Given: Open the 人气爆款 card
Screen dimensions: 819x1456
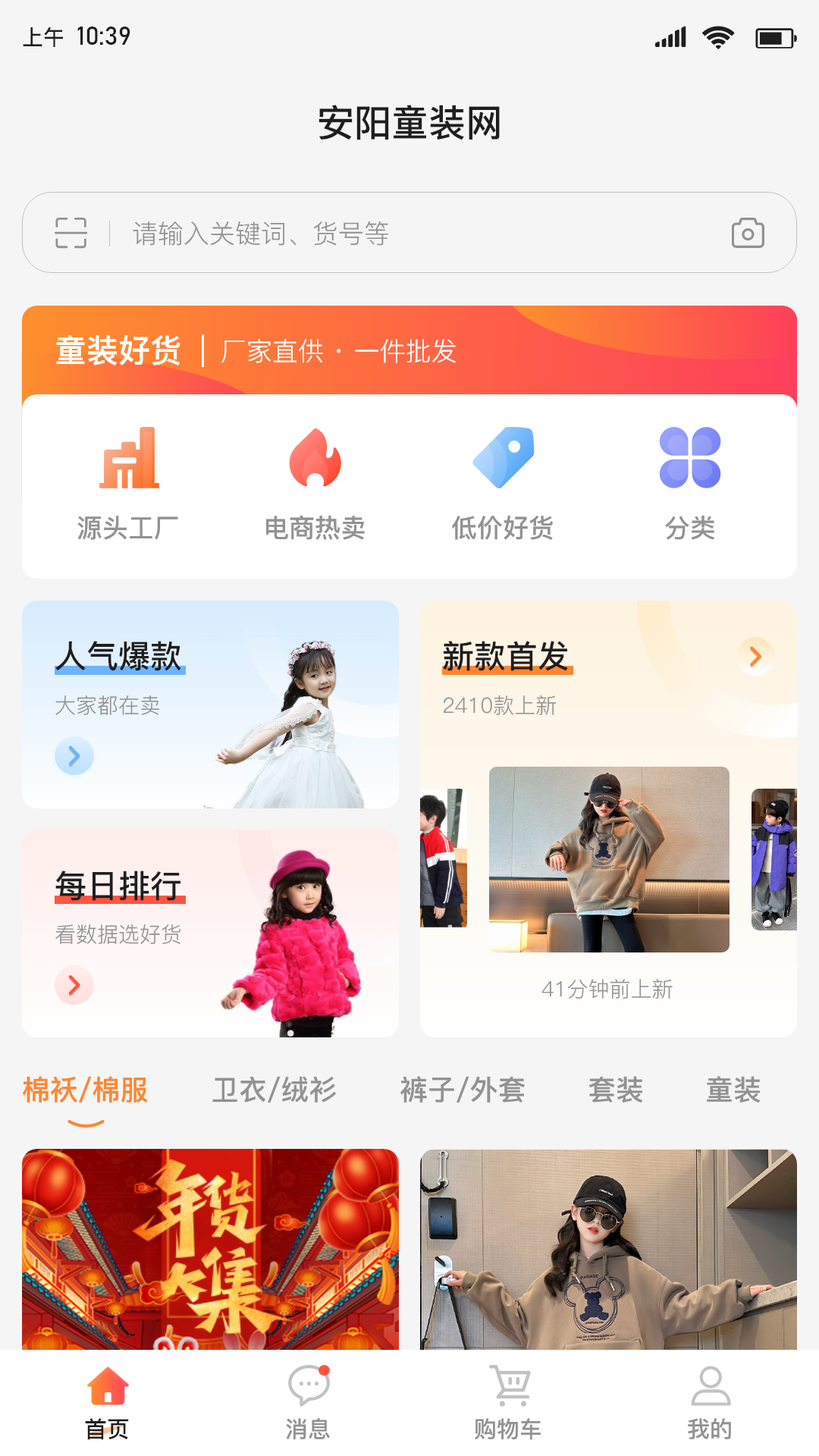Looking at the screenshot, I should click(x=210, y=704).
